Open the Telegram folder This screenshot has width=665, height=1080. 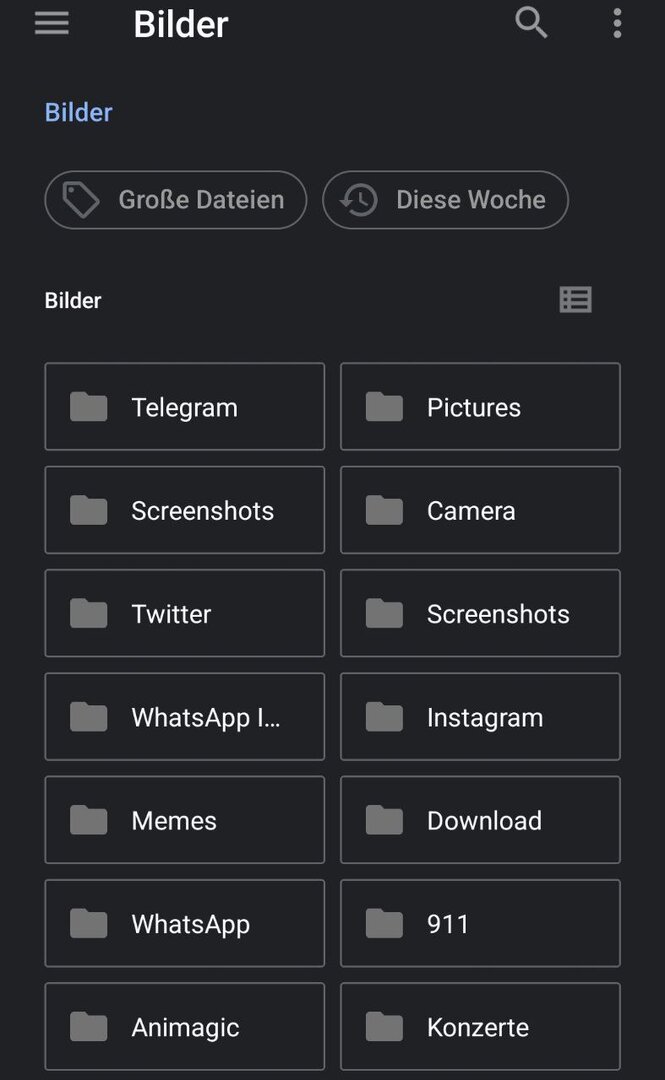click(185, 407)
